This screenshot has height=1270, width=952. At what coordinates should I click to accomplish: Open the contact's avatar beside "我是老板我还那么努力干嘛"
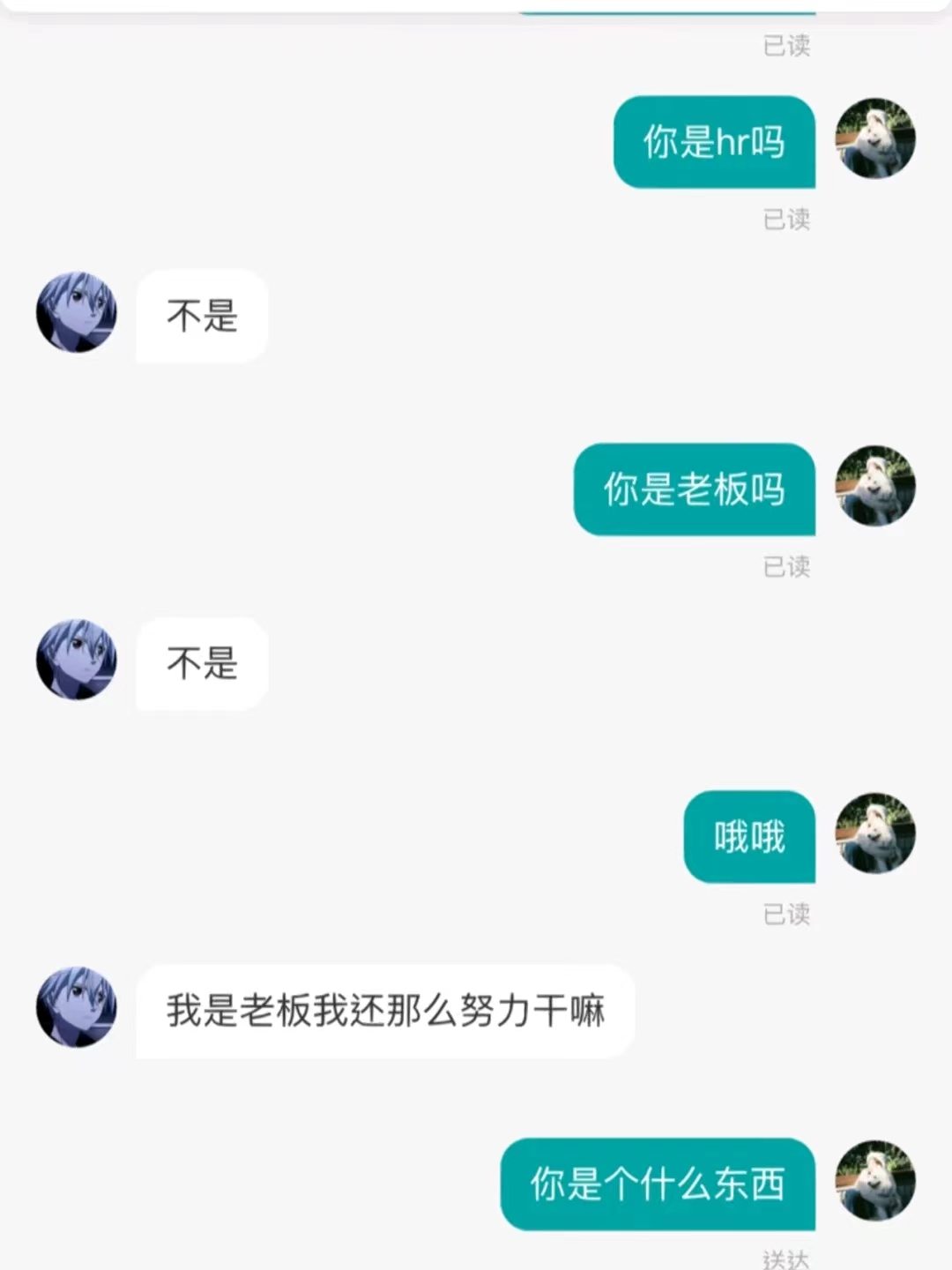(x=77, y=1007)
